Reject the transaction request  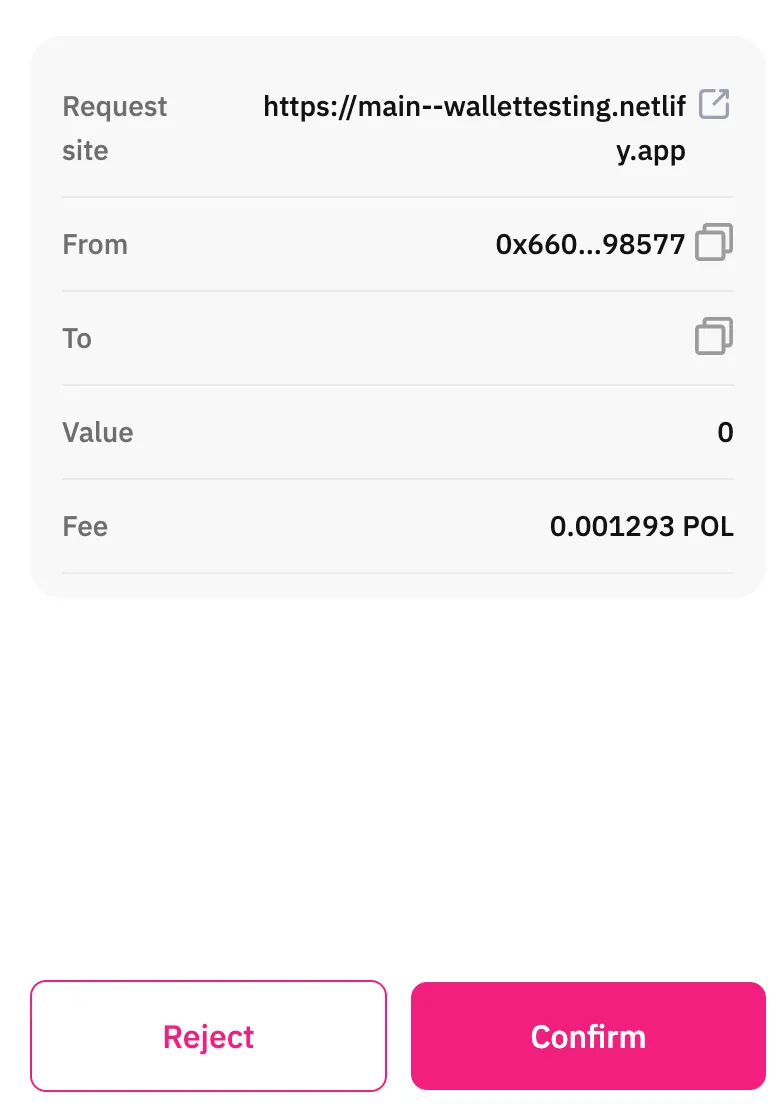(x=208, y=1036)
